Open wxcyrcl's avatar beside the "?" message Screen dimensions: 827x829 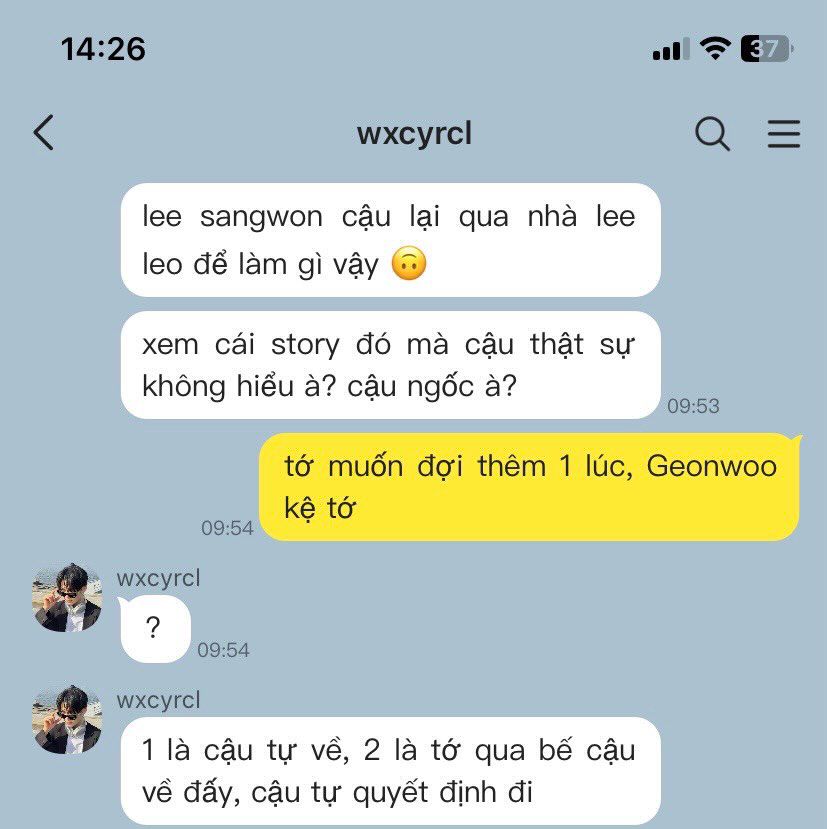point(68,597)
